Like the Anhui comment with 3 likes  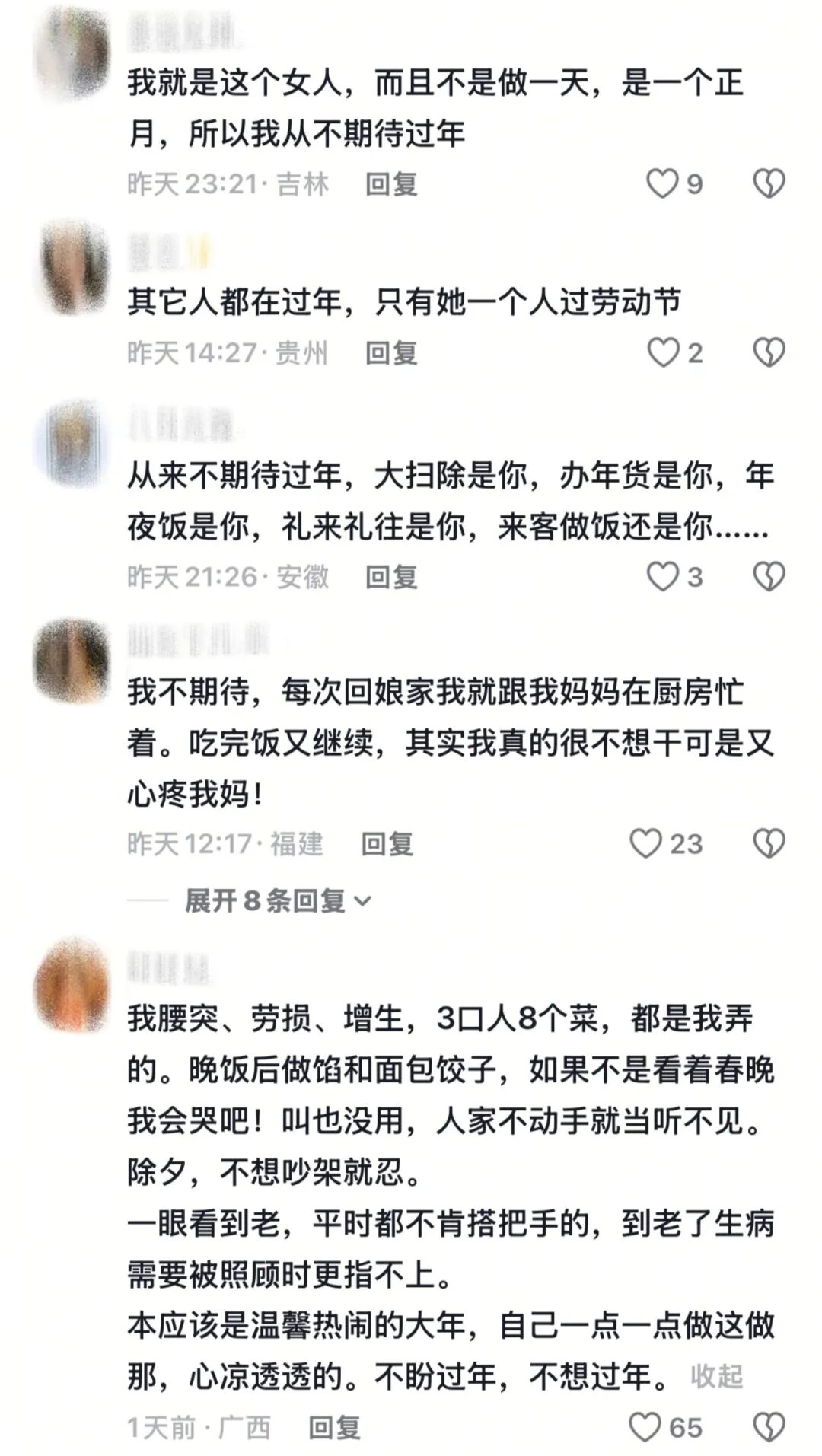(662, 577)
